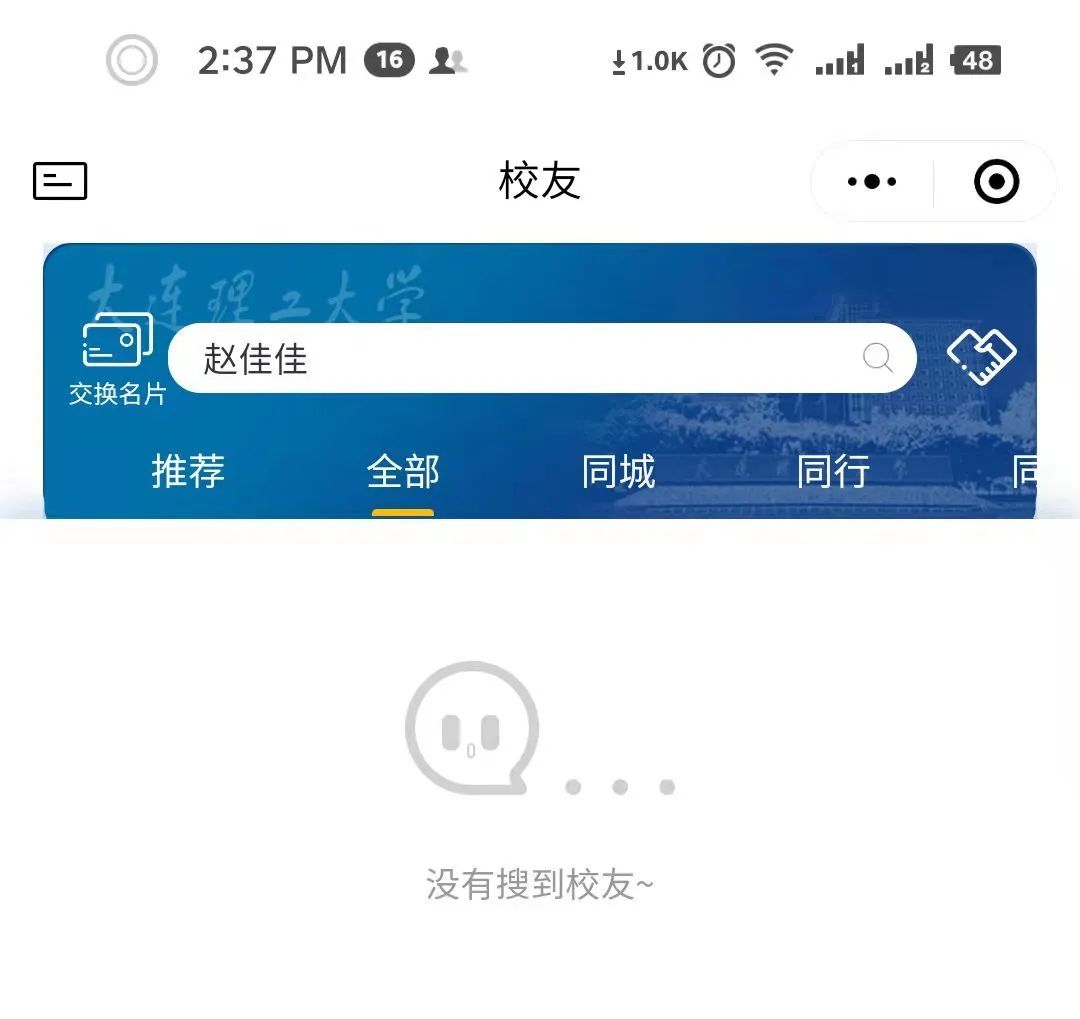
Task: Open the handshake icon beside the search bar
Action: tap(982, 357)
